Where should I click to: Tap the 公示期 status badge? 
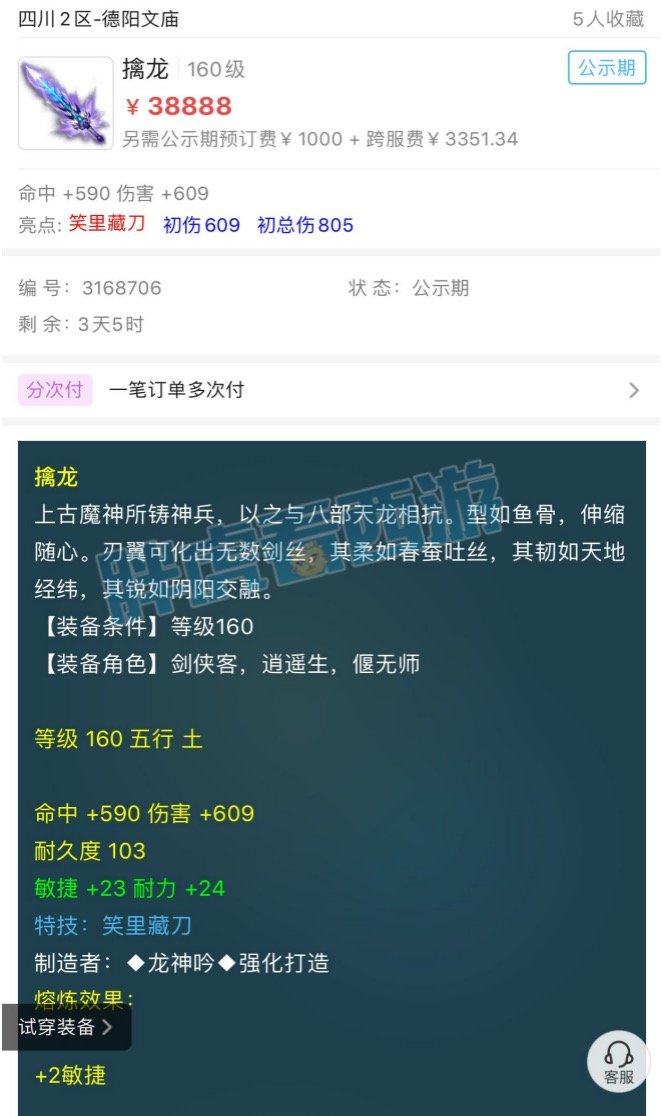pyautogui.click(x=607, y=69)
